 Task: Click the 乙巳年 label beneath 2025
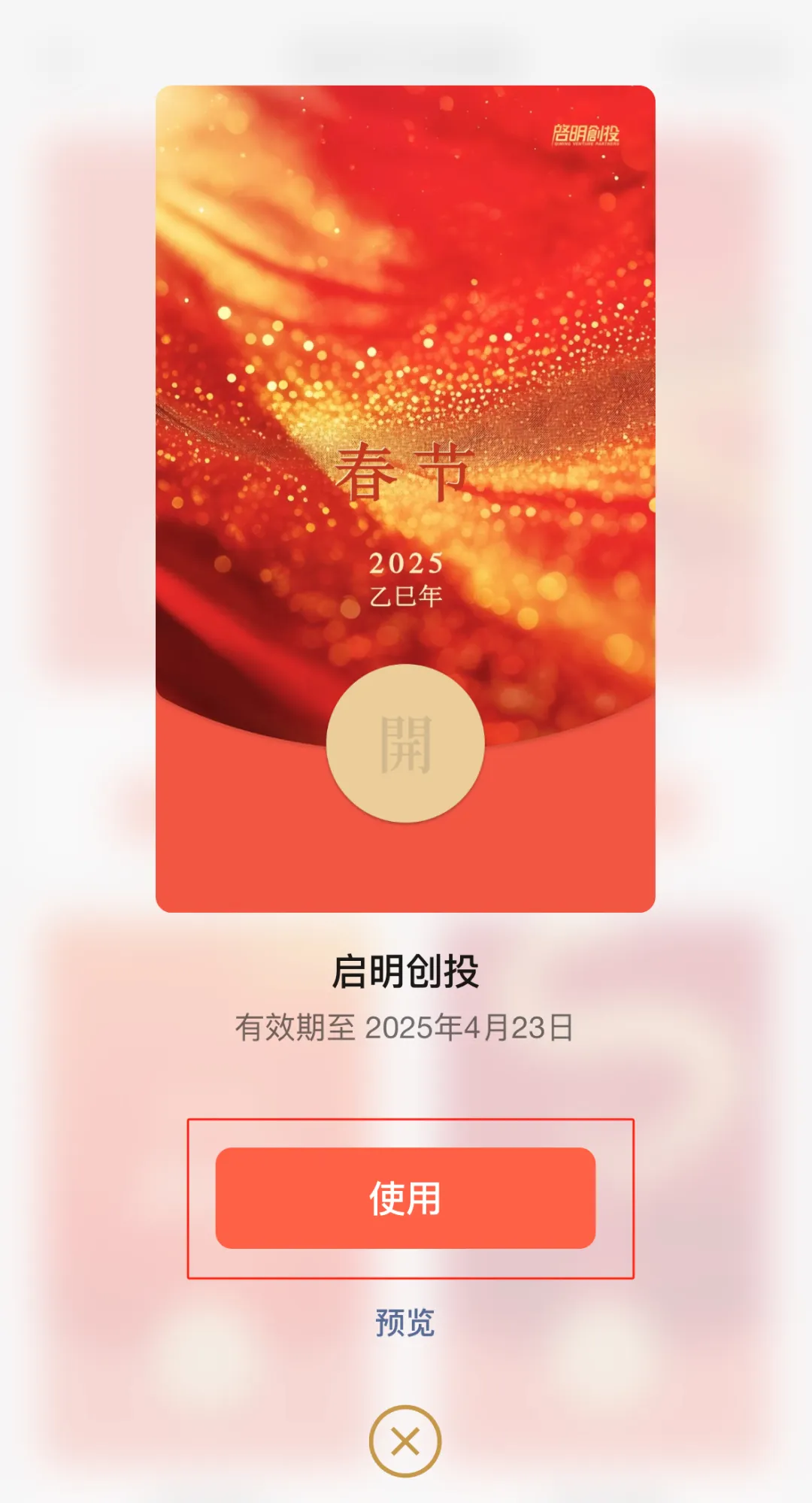click(406, 596)
